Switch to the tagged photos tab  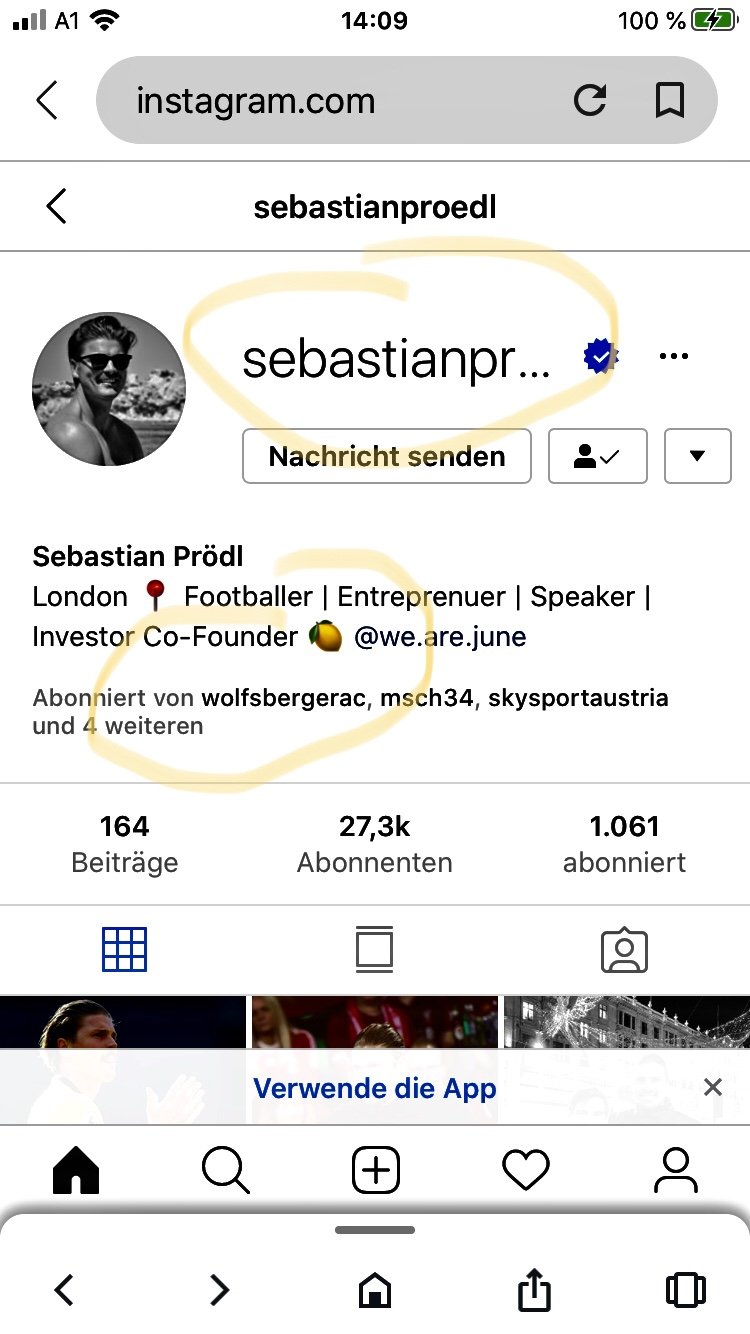(x=625, y=951)
